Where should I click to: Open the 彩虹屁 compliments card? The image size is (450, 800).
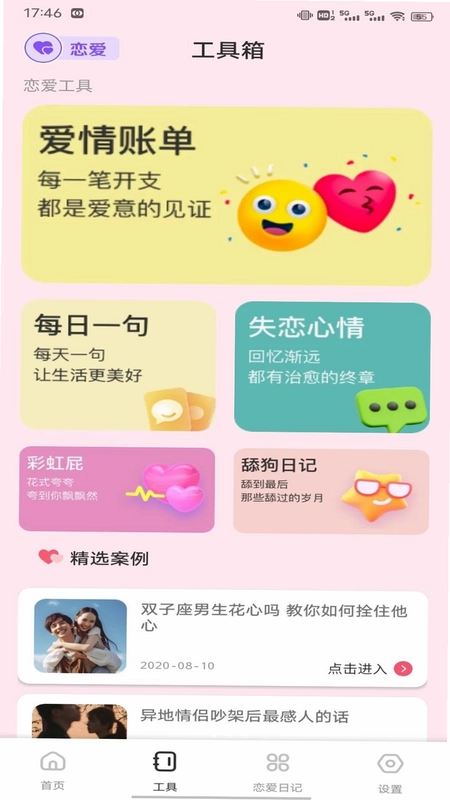(x=117, y=490)
